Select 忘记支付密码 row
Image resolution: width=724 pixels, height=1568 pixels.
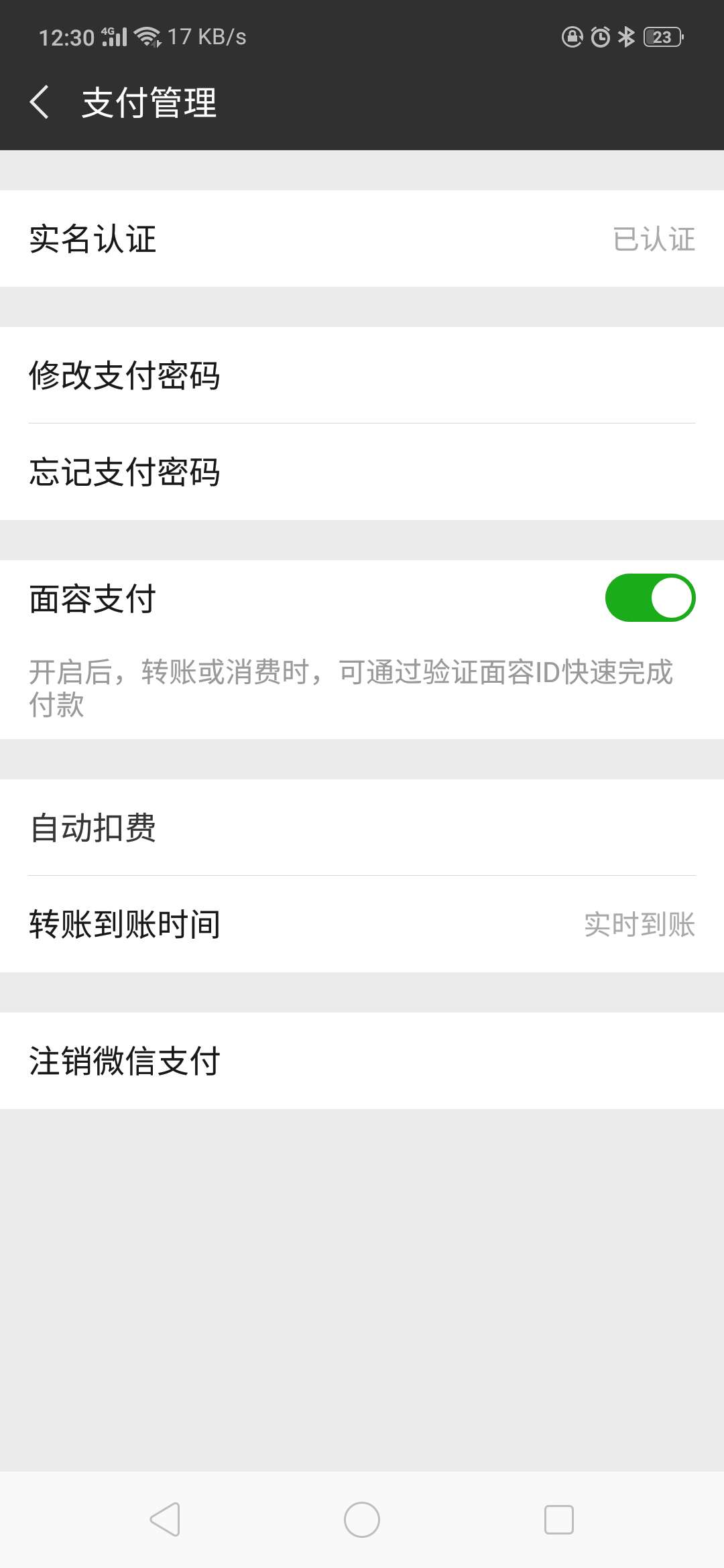pyautogui.click(x=362, y=472)
